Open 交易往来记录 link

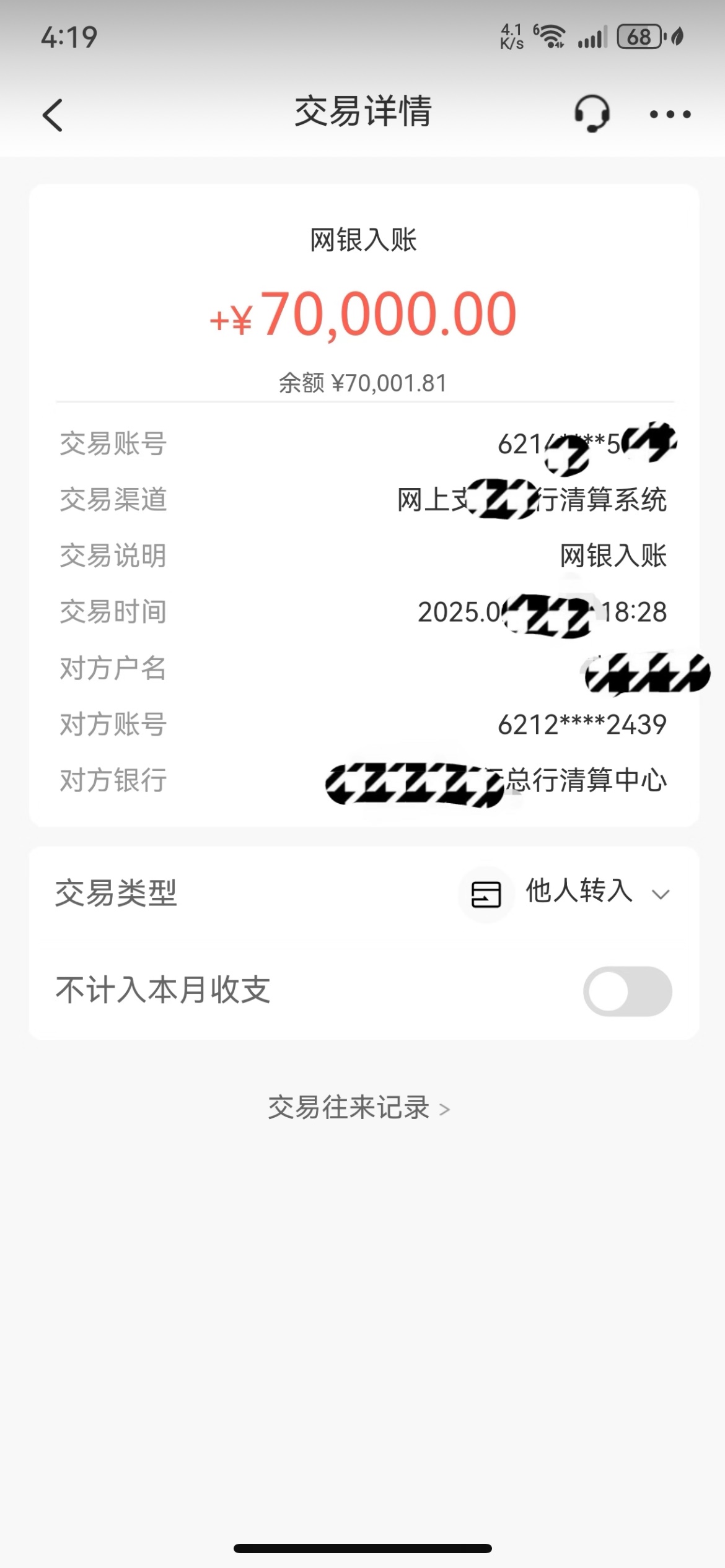pos(359,1108)
